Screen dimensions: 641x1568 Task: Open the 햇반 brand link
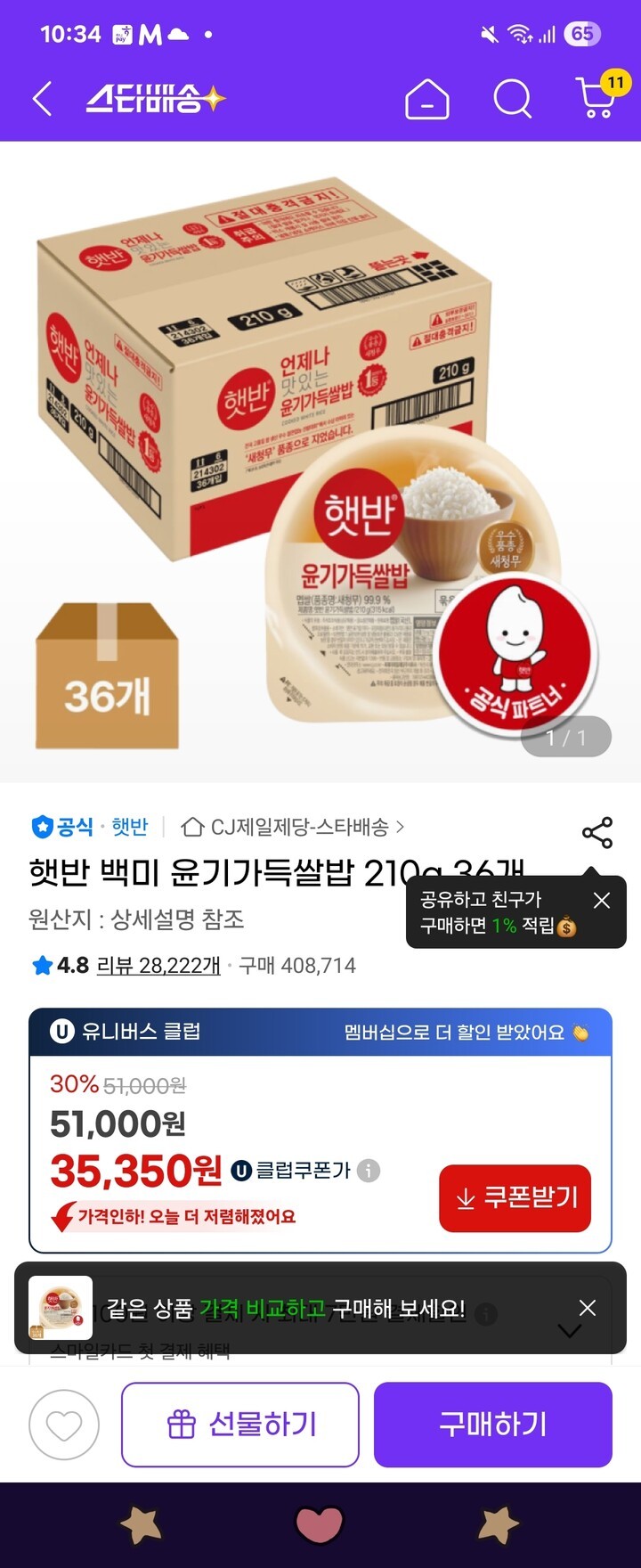pyautogui.click(x=130, y=828)
